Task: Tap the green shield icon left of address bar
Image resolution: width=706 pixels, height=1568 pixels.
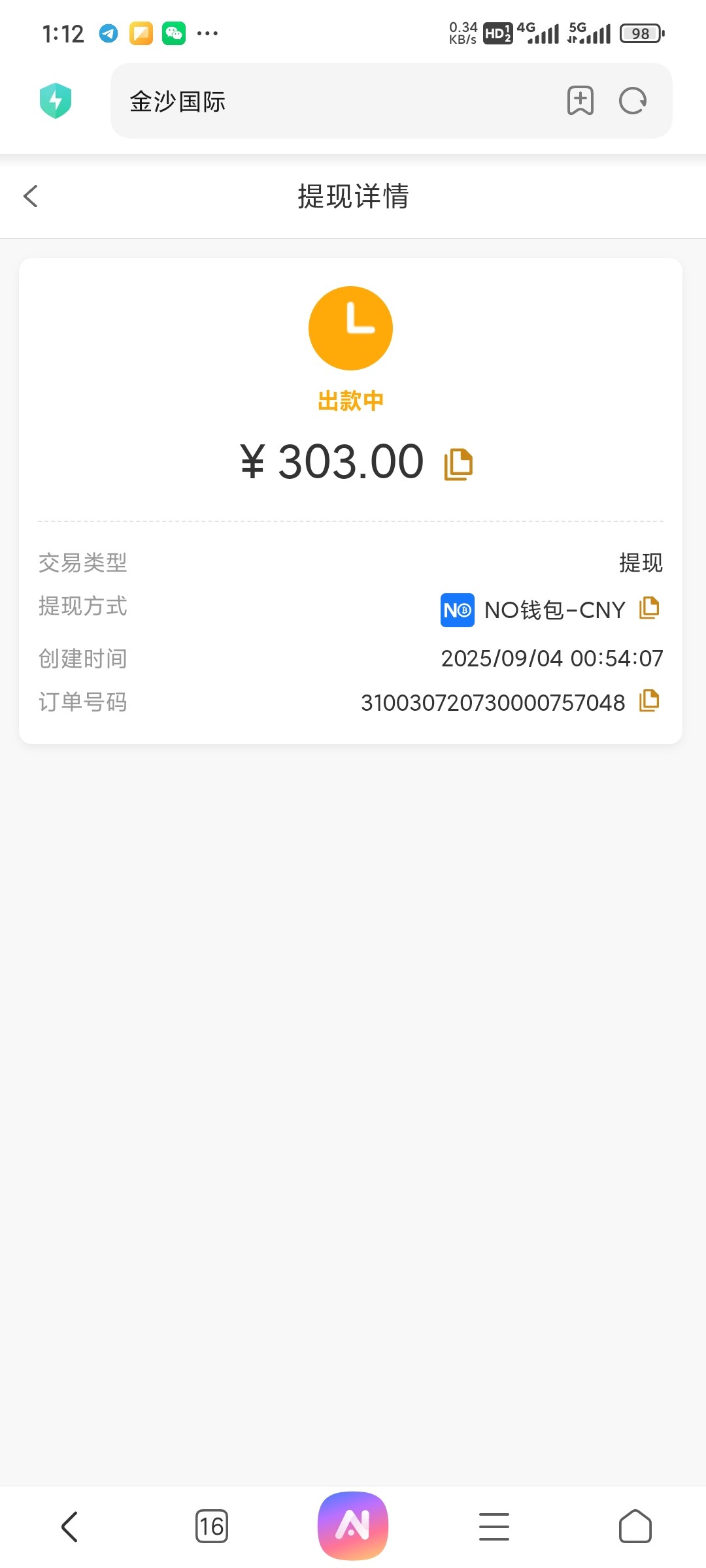Action: (56, 101)
